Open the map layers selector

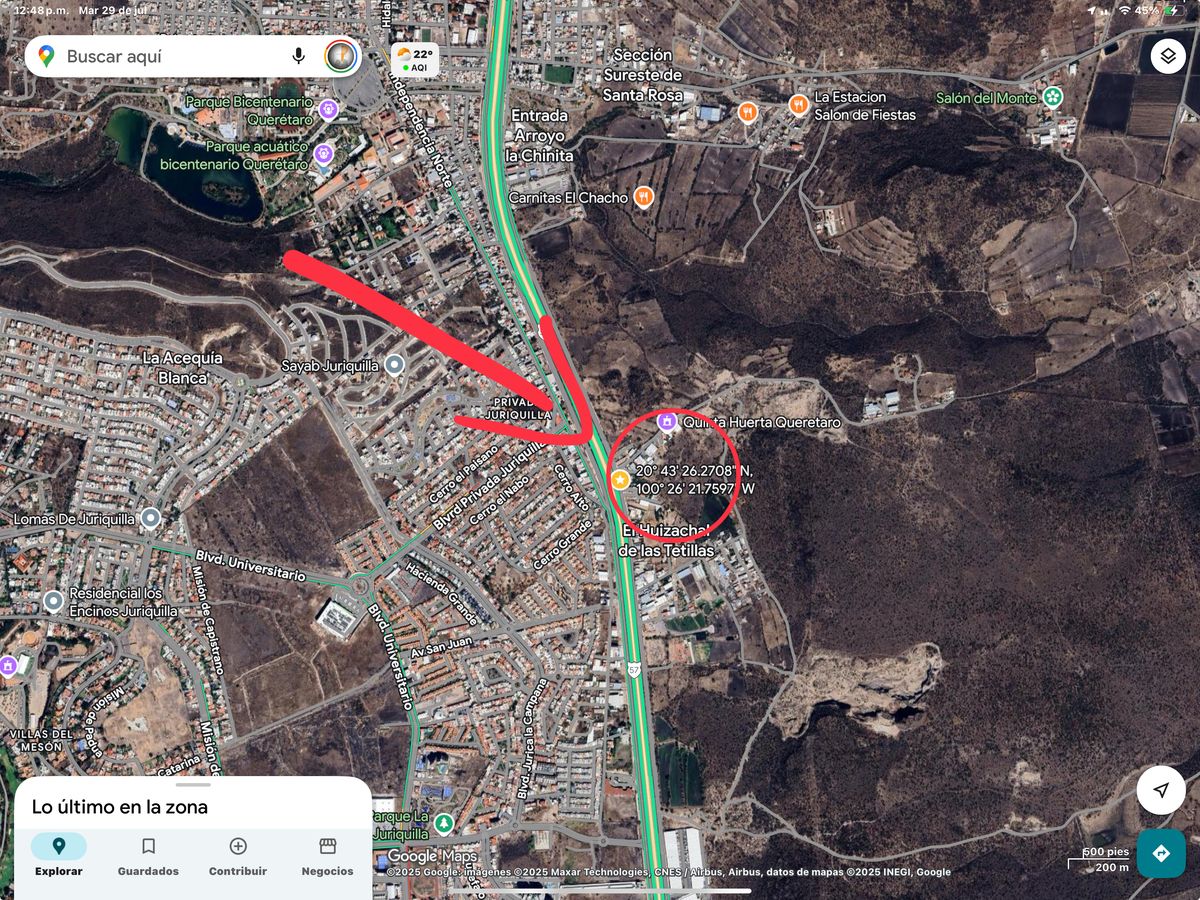tap(1168, 56)
